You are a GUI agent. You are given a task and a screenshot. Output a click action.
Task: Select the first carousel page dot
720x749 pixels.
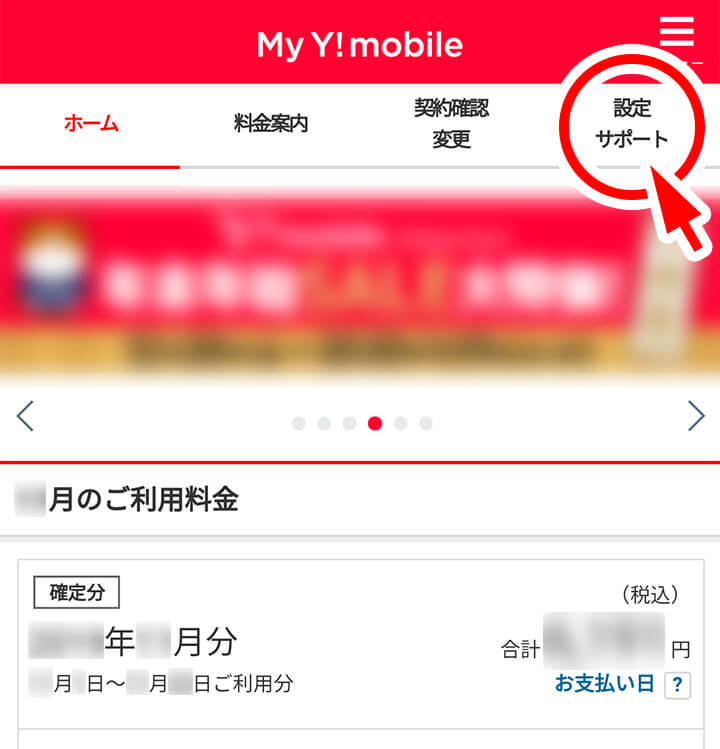tap(298, 423)
